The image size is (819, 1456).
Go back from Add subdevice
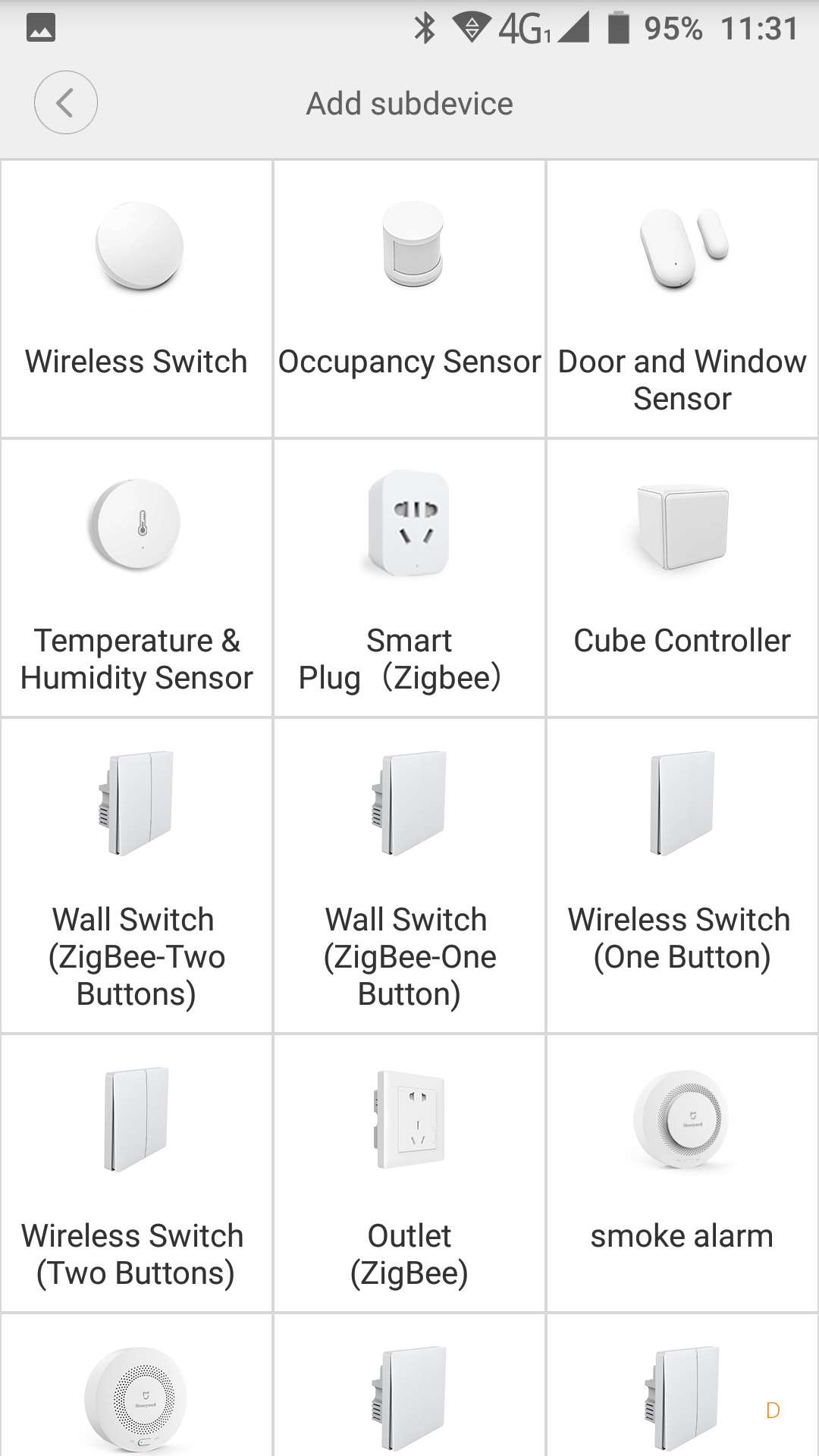point(66,102)
